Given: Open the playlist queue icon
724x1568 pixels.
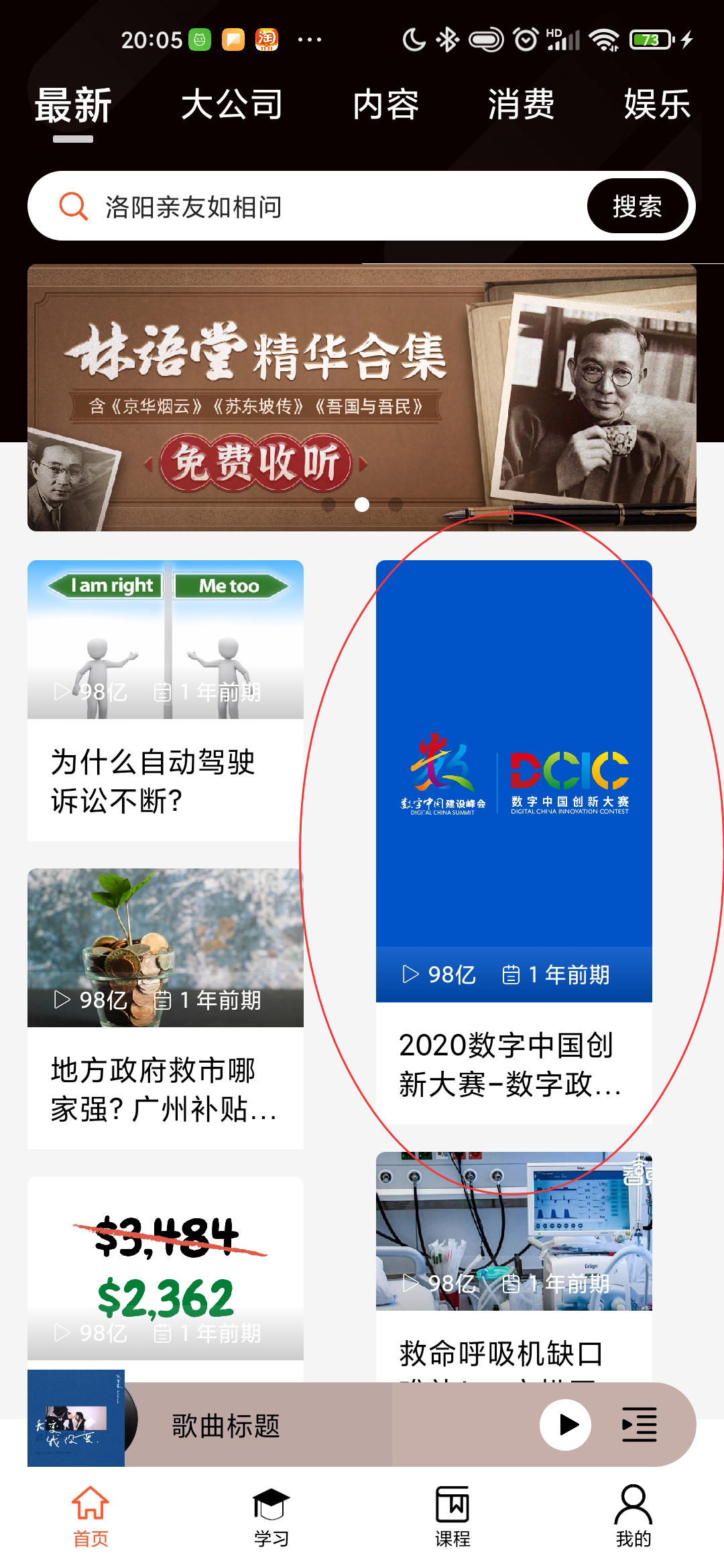Looking at the screenshot, I should pos(639,1424).
